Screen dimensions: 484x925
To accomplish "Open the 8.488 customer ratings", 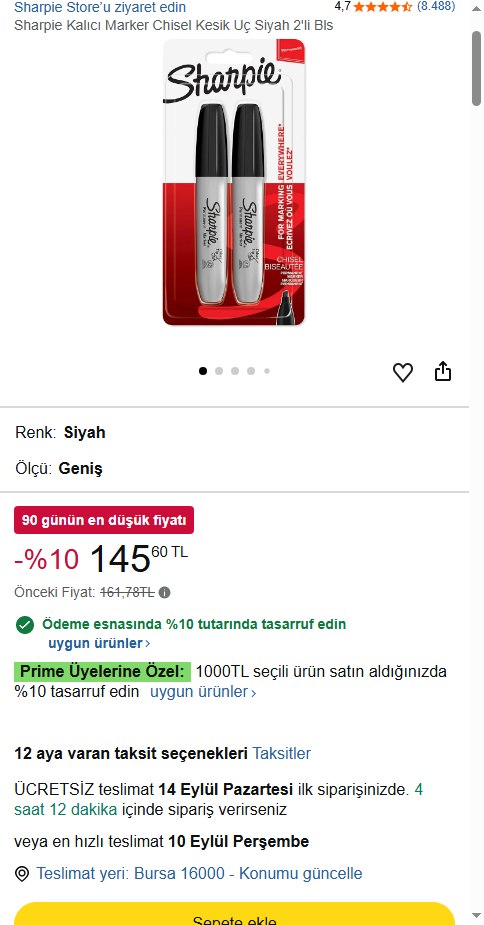I will 436,6.
